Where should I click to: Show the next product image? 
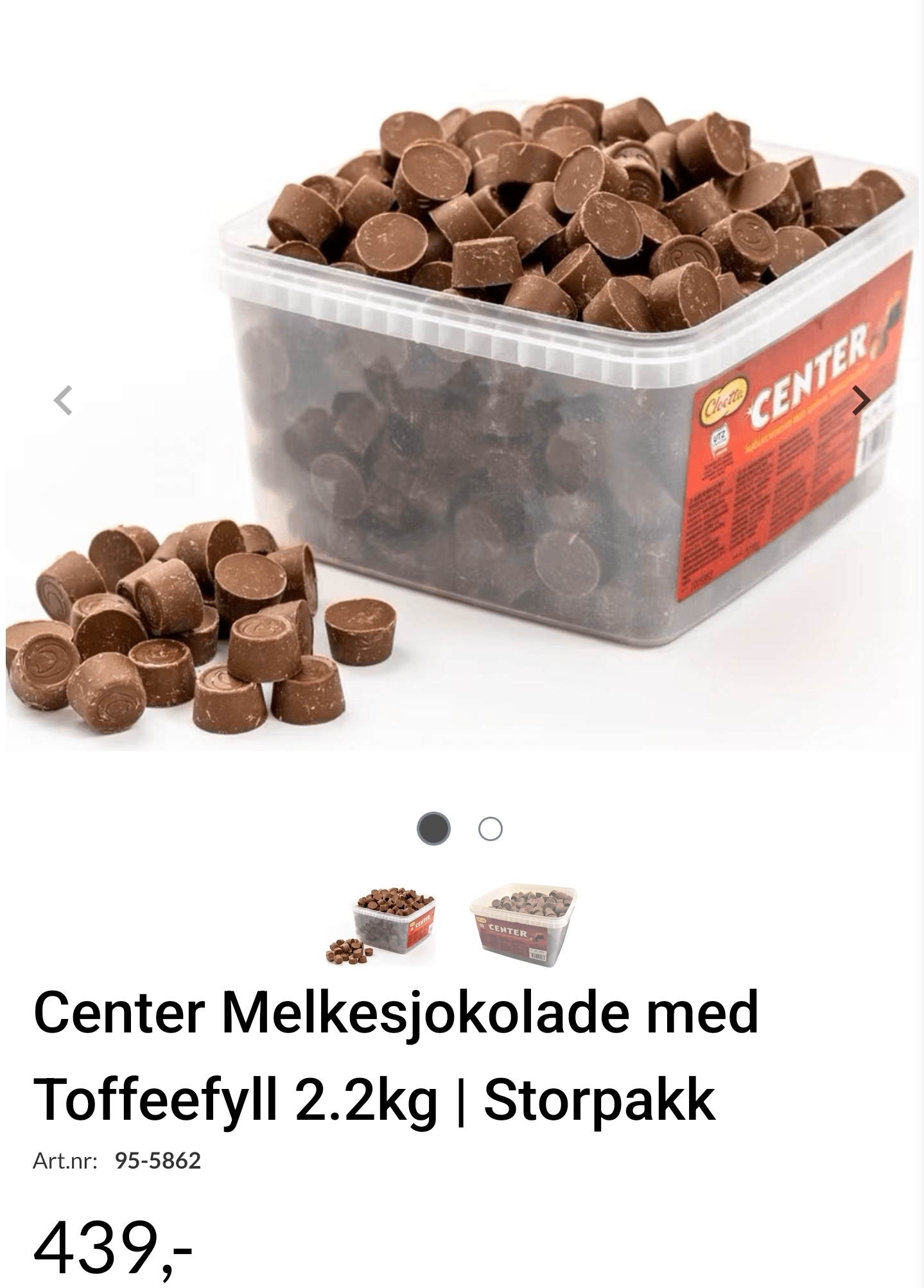click(x=860, y=401)
